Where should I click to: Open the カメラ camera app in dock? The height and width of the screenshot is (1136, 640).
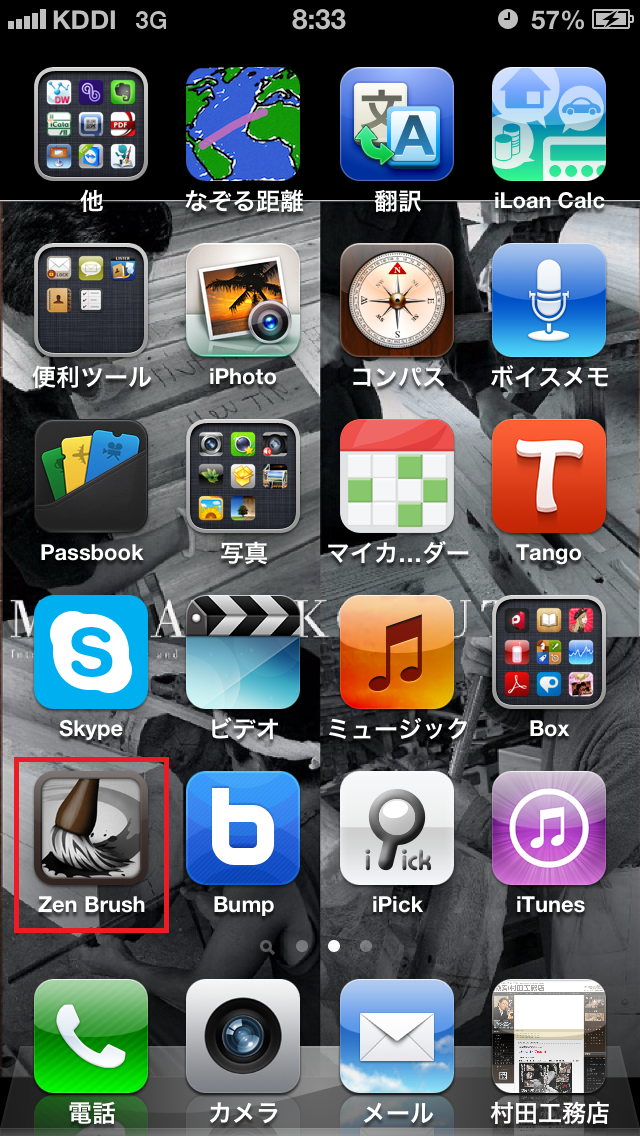(x=243, y=1036)
